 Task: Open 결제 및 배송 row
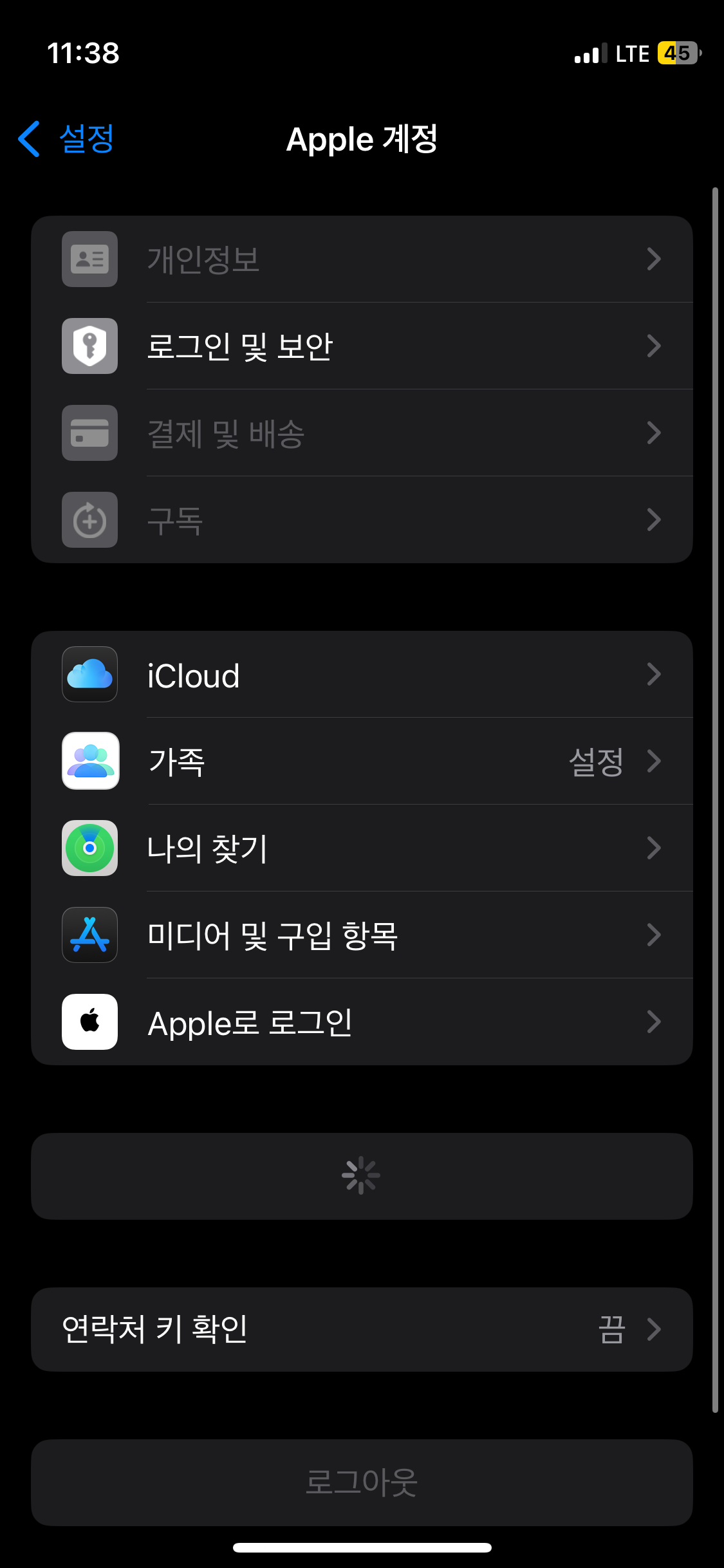362,433
